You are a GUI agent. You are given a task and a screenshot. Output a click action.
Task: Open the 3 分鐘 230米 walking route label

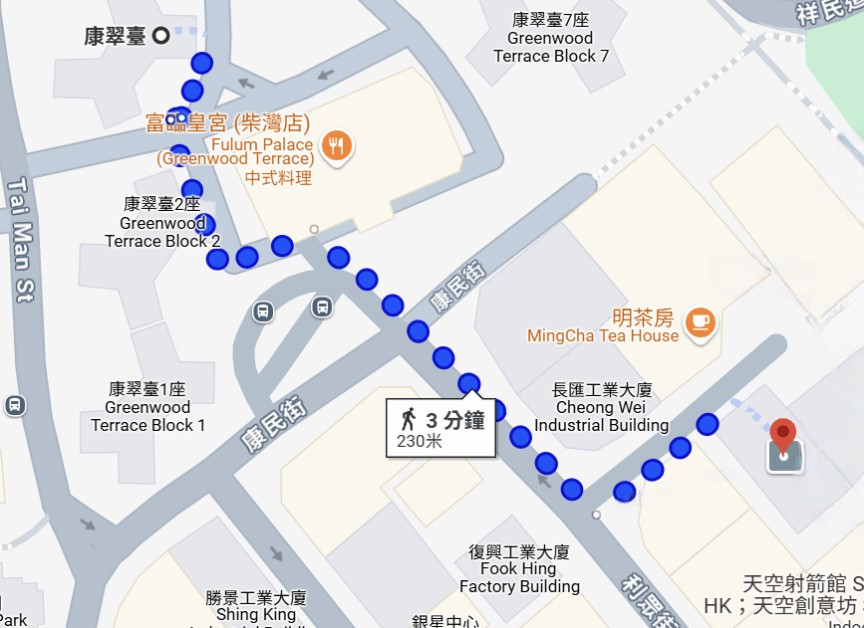[441, 429]
